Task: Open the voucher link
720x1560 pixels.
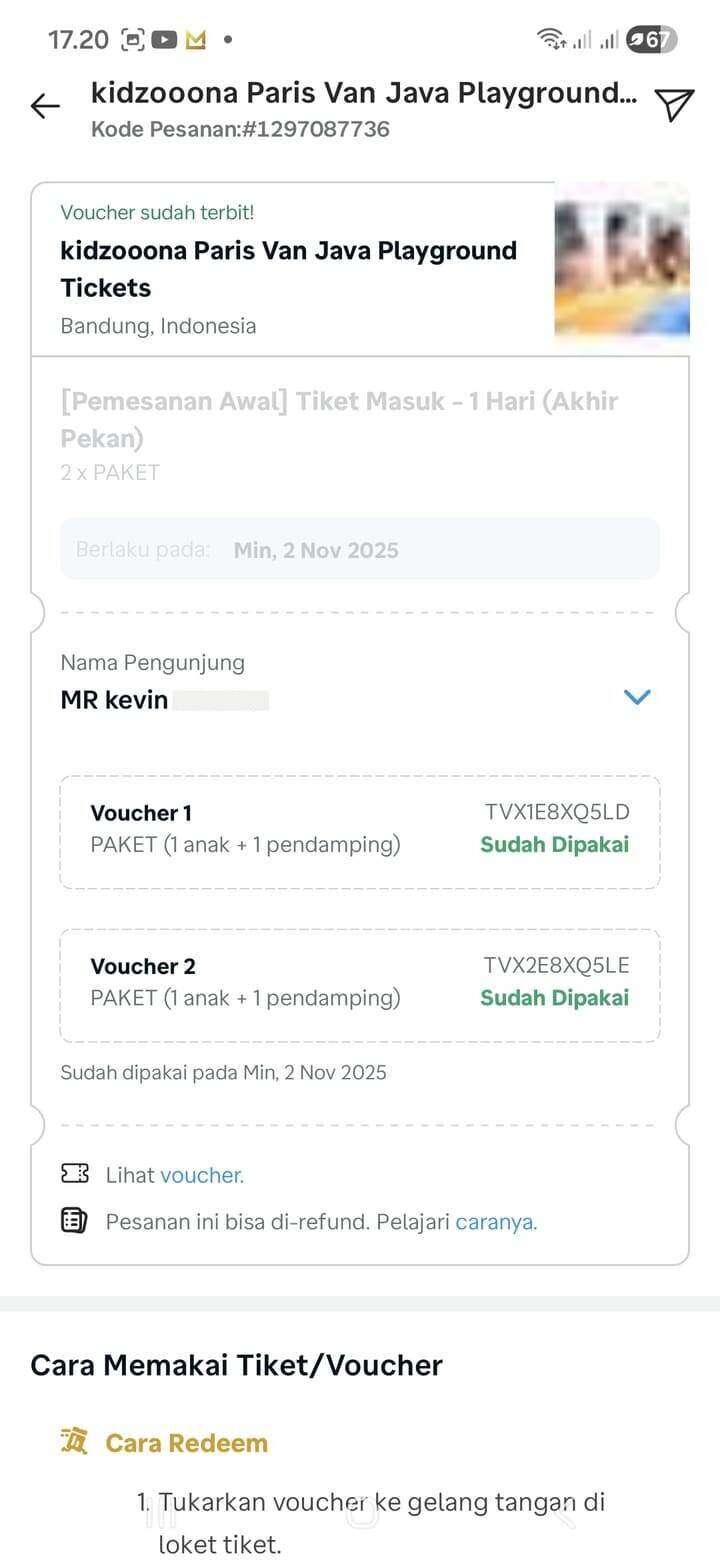Action: pos(201,1174)
